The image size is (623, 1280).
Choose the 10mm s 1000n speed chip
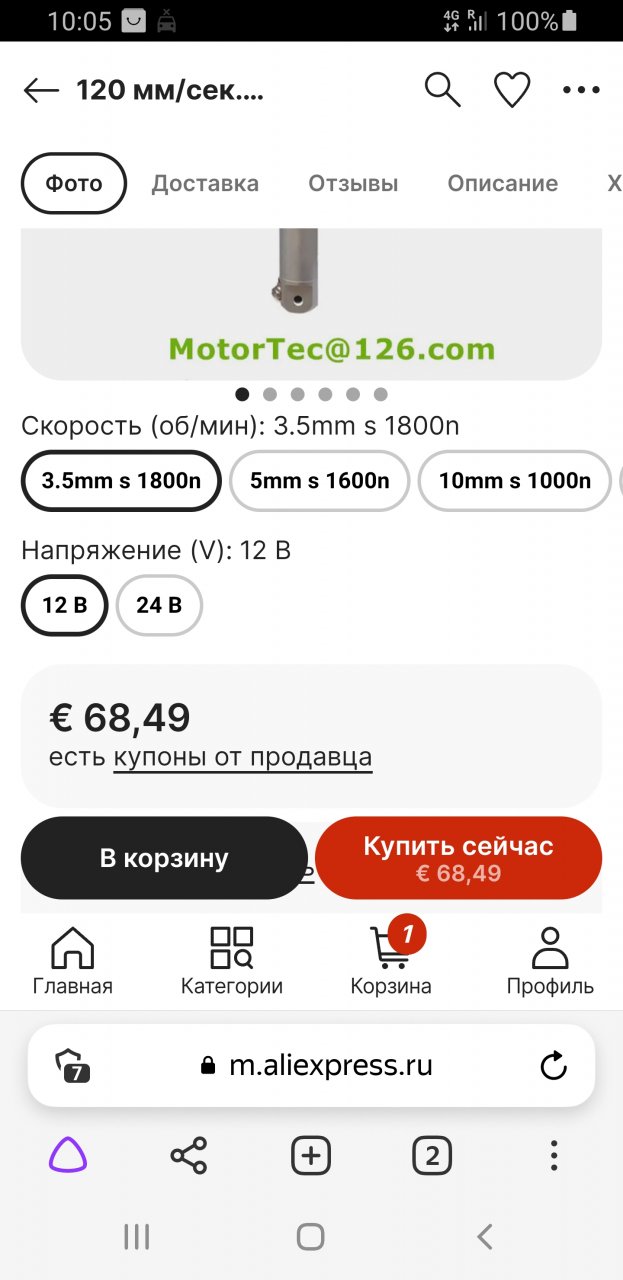(514, 481)
